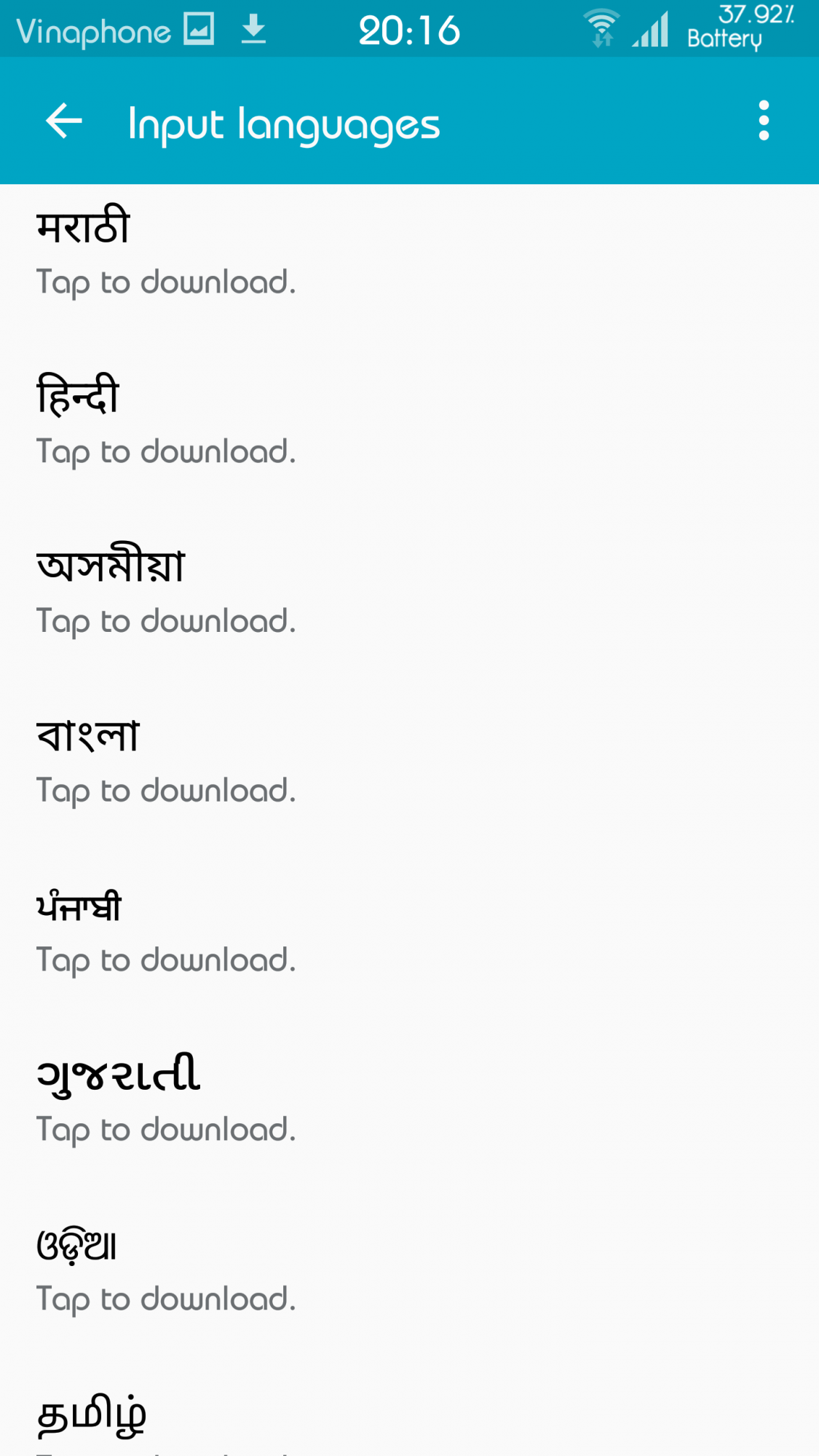Download the ਪੰਜਾਬੀ (Punjabi) input language
819x1456 pixels.
click(x=409, y=931)
